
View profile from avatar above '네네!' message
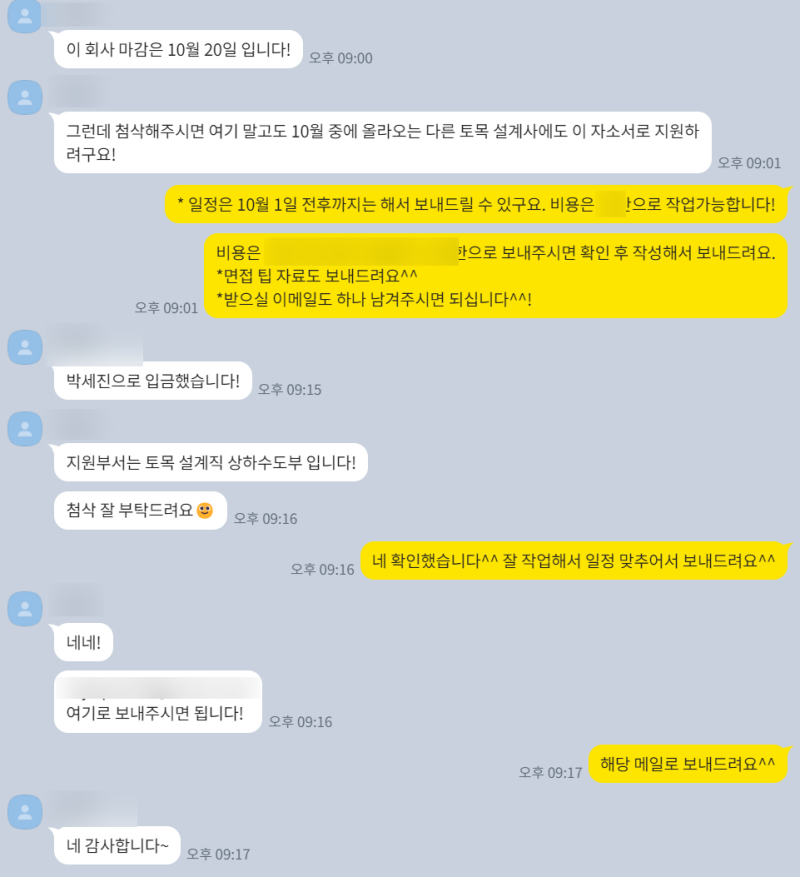[25, 608]
